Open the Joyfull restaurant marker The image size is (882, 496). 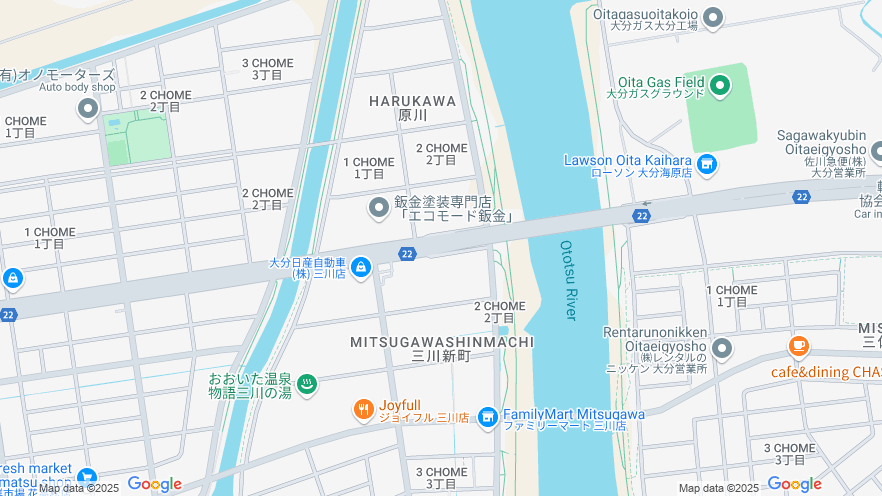click(x=364, y=408)
